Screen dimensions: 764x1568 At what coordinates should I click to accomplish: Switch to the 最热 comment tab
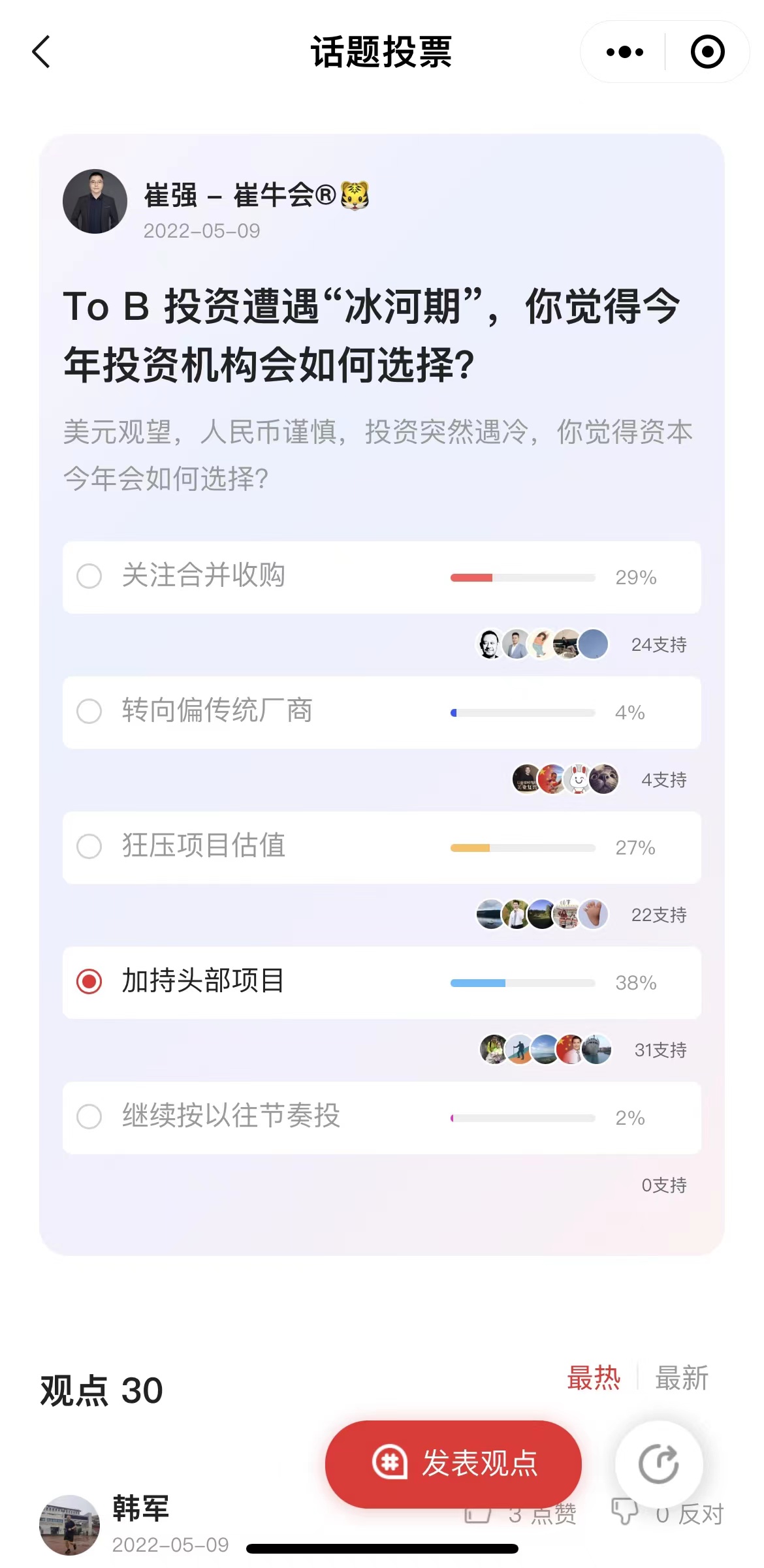tap(595, 1377)
